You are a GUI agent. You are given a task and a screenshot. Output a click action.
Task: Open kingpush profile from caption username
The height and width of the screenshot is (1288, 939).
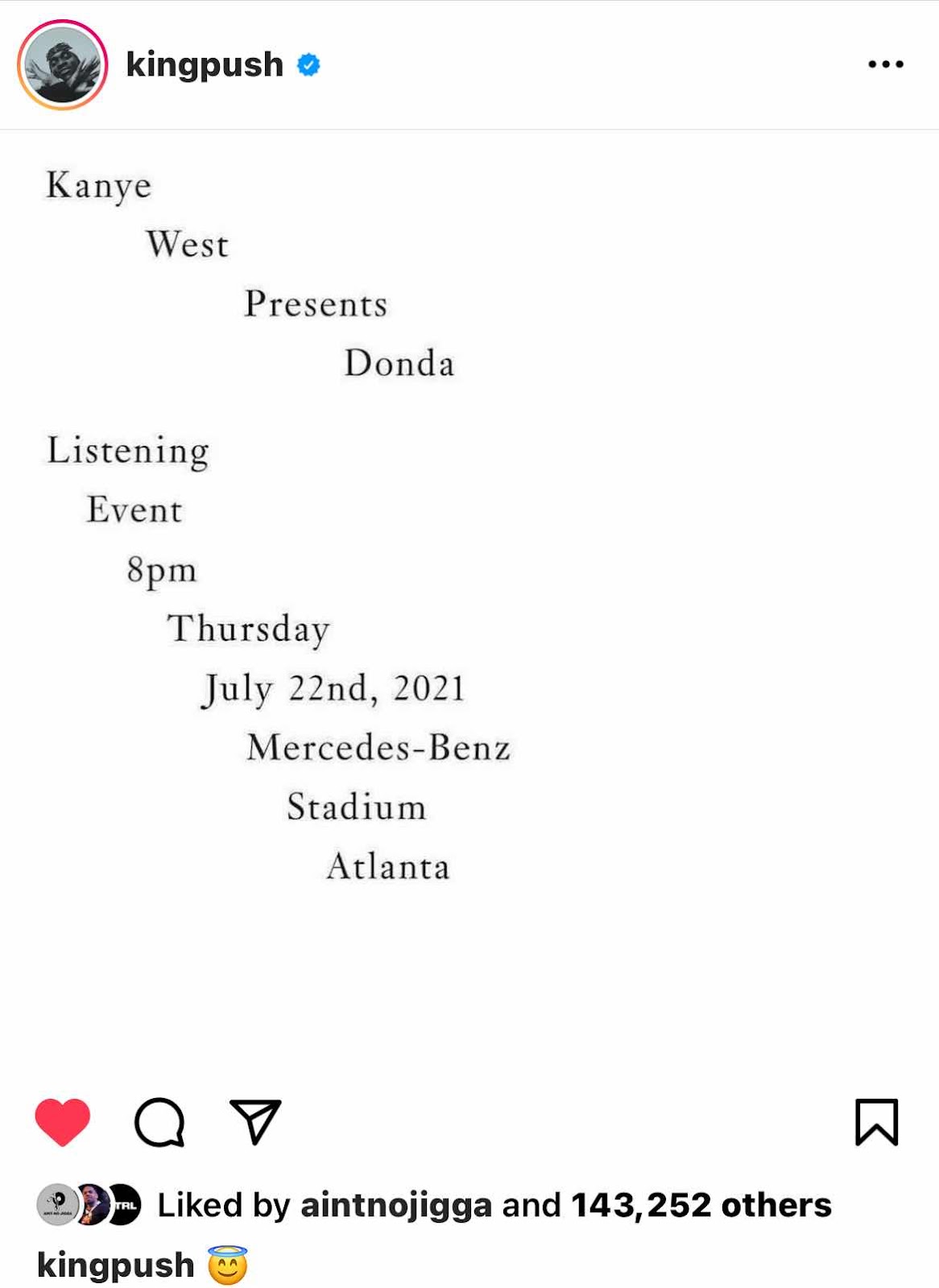click(116, 1265)
